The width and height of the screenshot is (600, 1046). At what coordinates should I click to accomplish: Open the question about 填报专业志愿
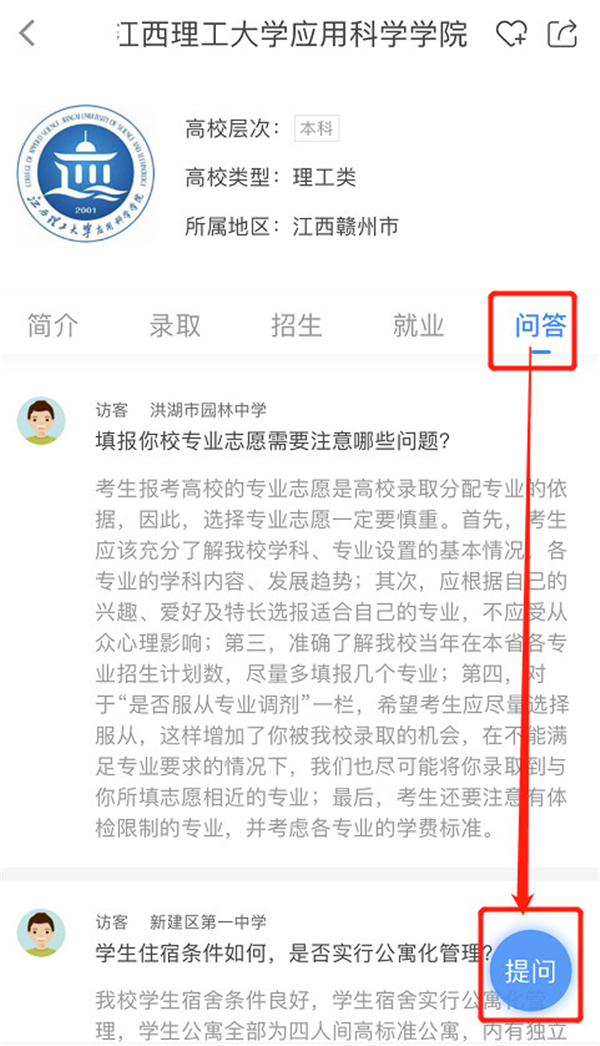pos(272,440)
